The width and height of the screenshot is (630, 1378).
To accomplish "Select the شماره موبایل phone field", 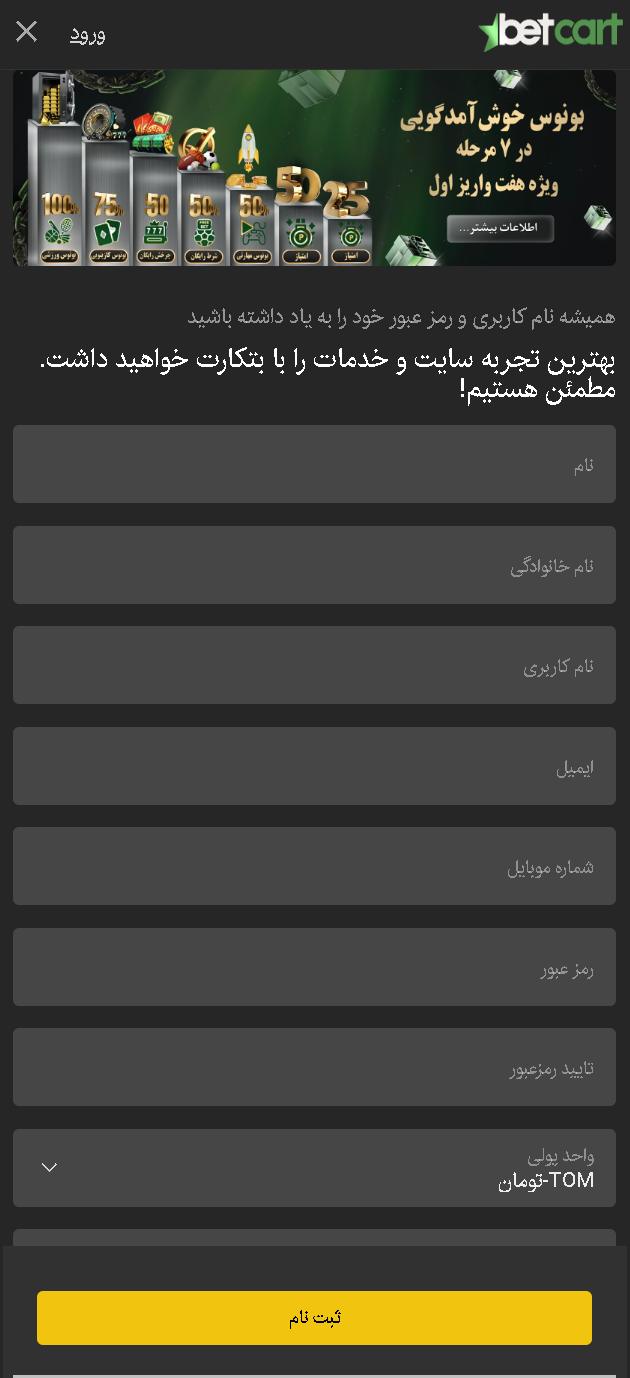I will [314, 866].
